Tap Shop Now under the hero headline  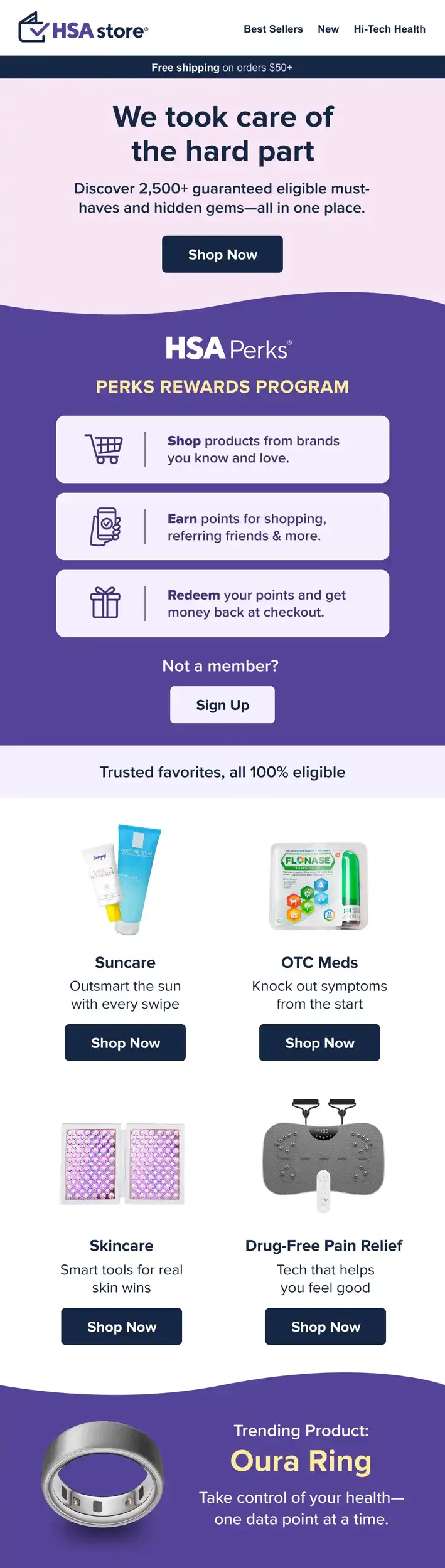tap(222, 255)
